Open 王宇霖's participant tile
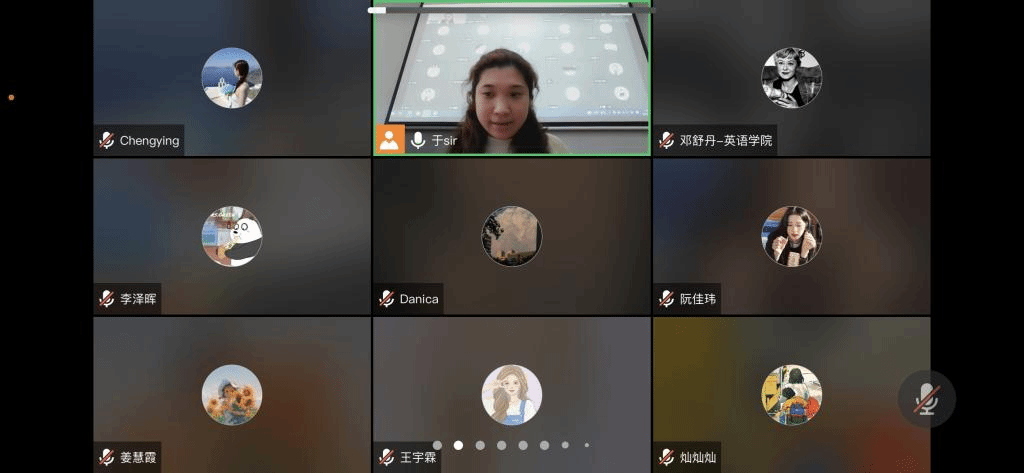 pos(511,394)
